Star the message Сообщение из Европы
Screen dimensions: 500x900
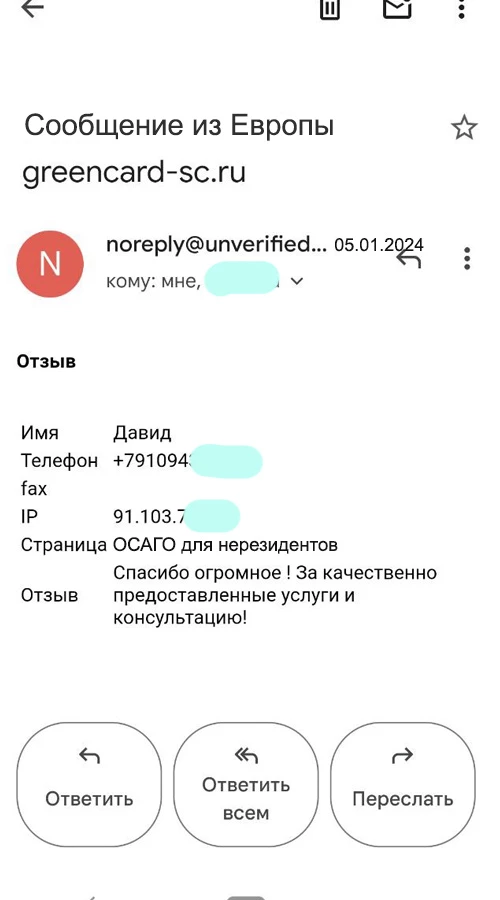click(x=464, y=127)
